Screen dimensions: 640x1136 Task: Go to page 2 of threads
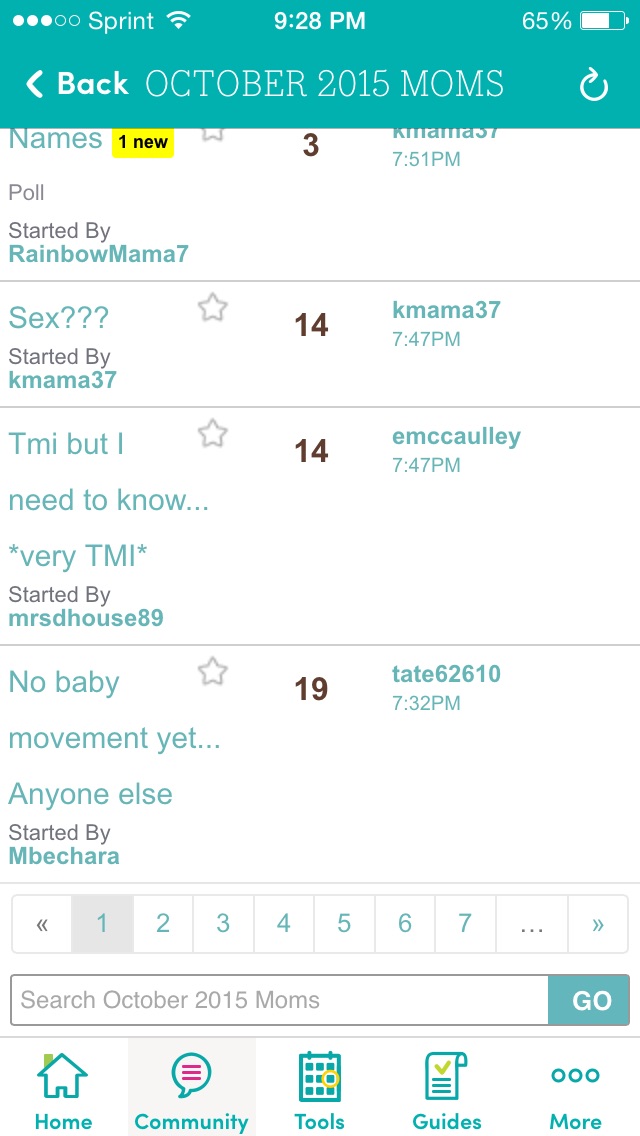tap(163, 924)
